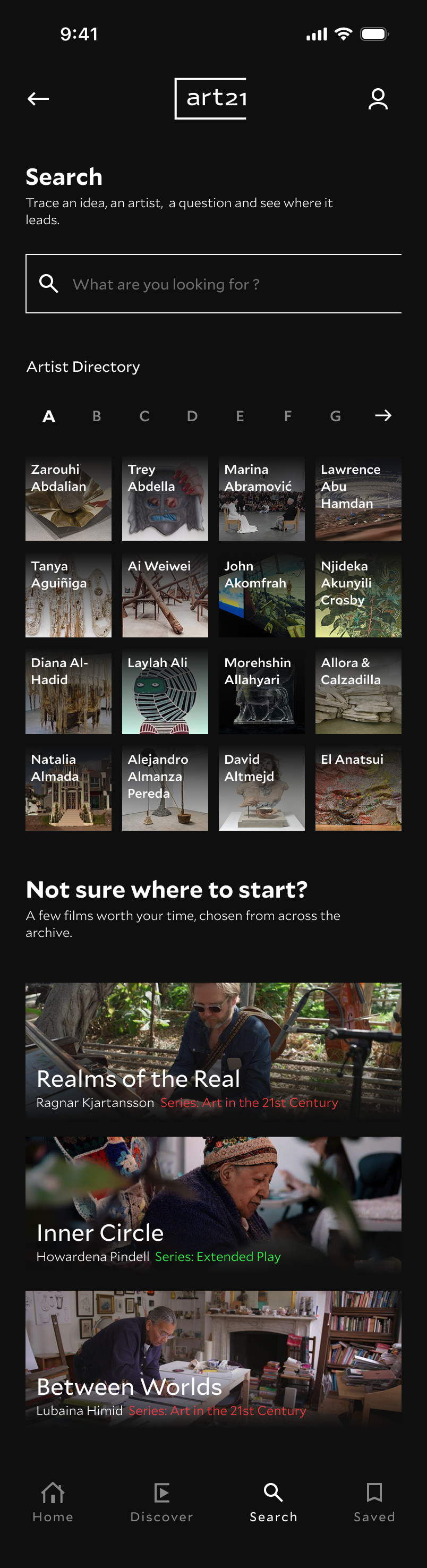The width and height of the screenshot is (427, 1568).
Task: Open Zarouhi Abdalian's artist tile
Action: (68, 498)
